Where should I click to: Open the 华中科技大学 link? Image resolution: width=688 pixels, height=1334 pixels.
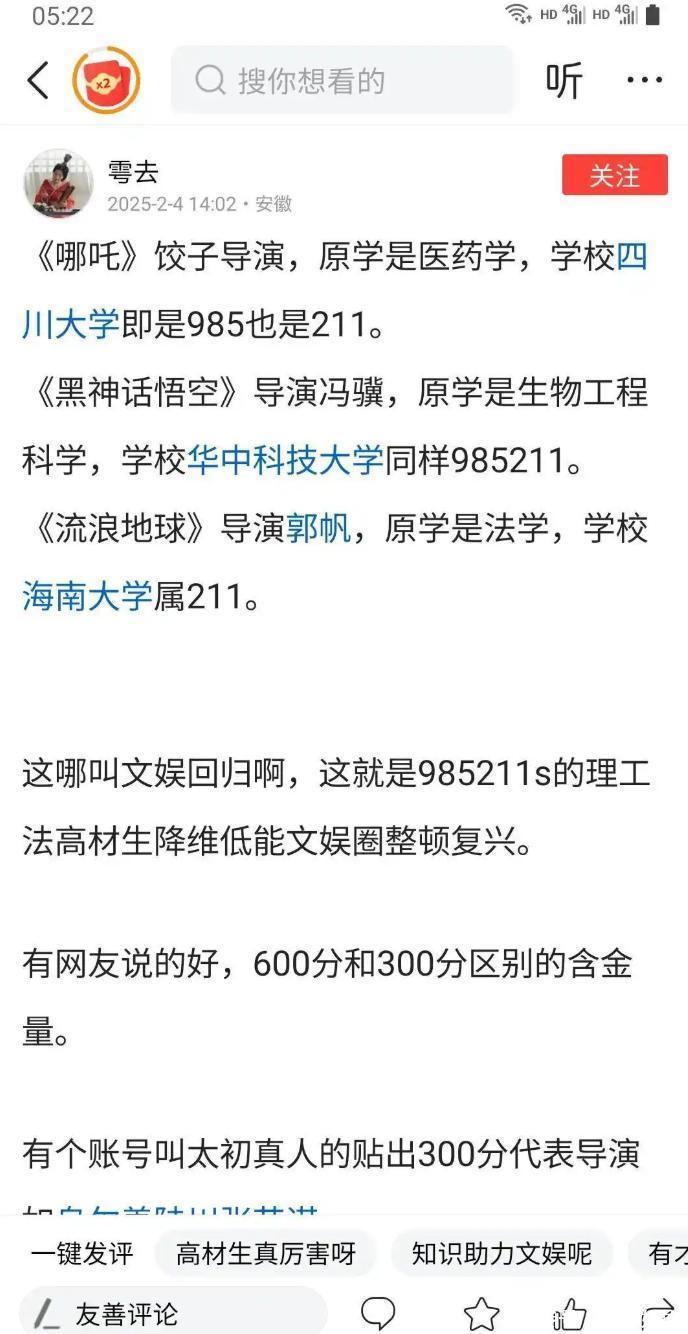[x=285, y=461]
